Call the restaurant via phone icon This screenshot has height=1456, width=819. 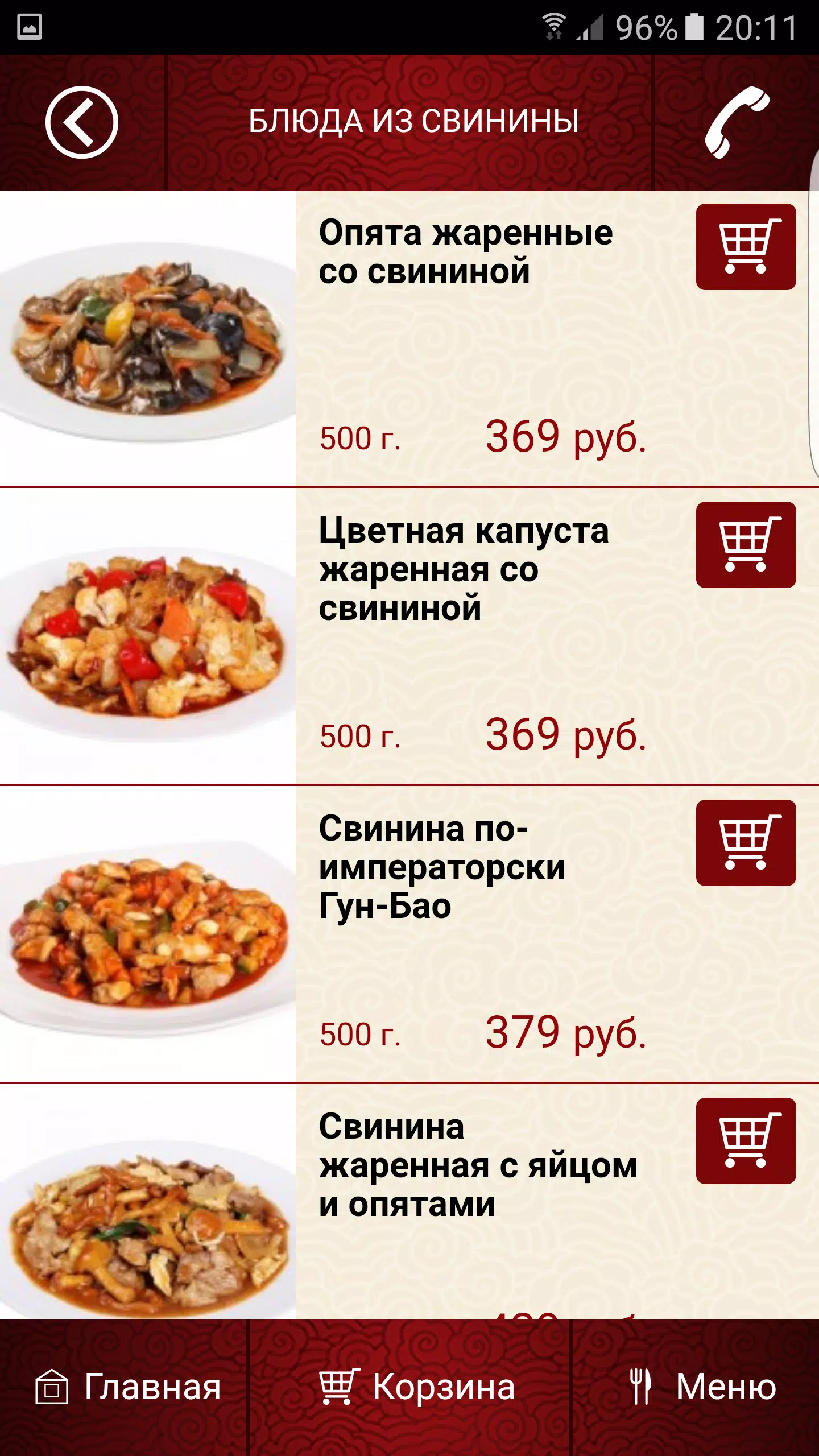737,122
